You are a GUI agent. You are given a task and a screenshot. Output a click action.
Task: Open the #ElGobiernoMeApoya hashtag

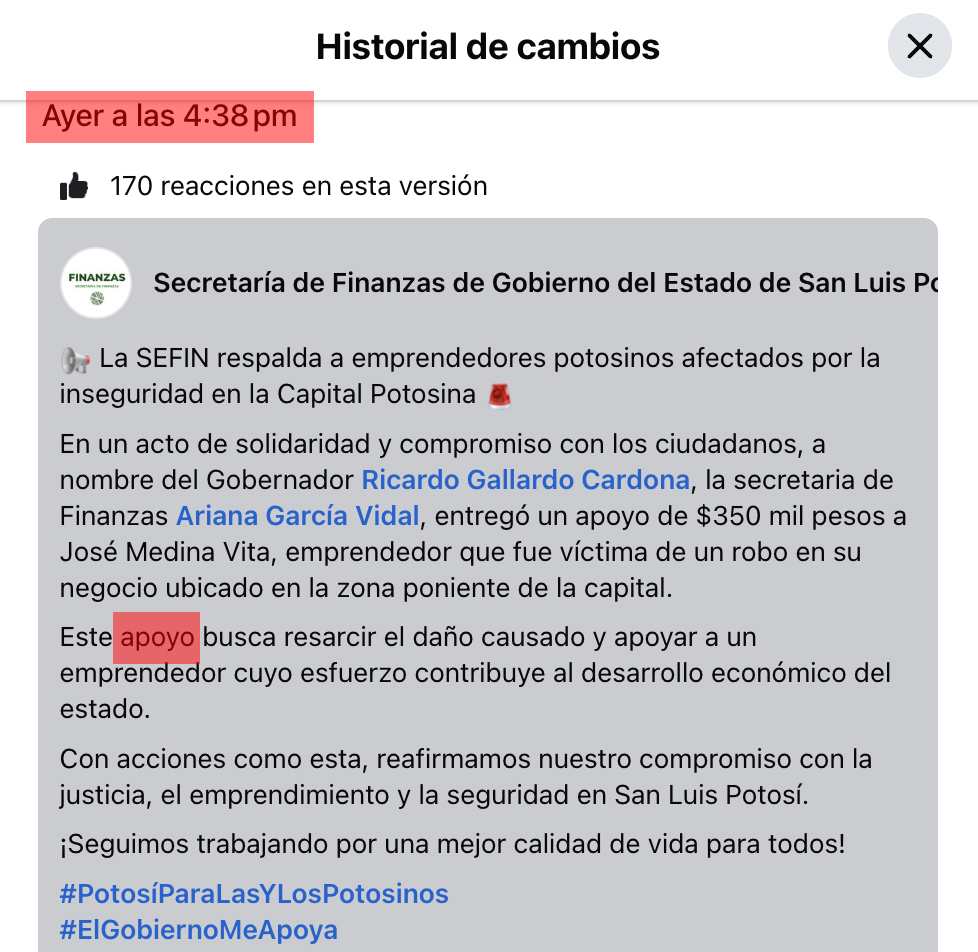(x=199, y=930)
